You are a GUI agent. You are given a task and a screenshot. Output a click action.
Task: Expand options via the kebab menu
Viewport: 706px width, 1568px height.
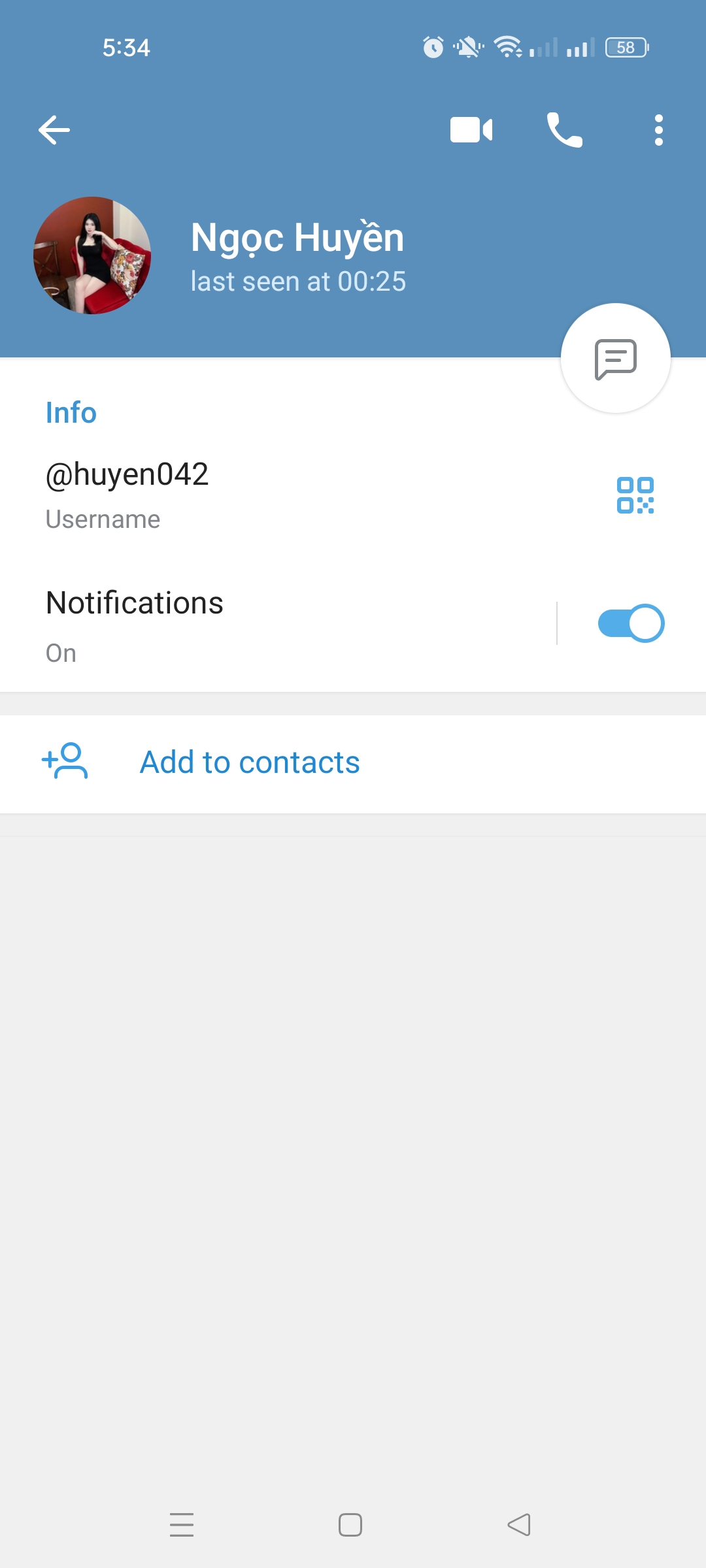[x=658, y=129]
